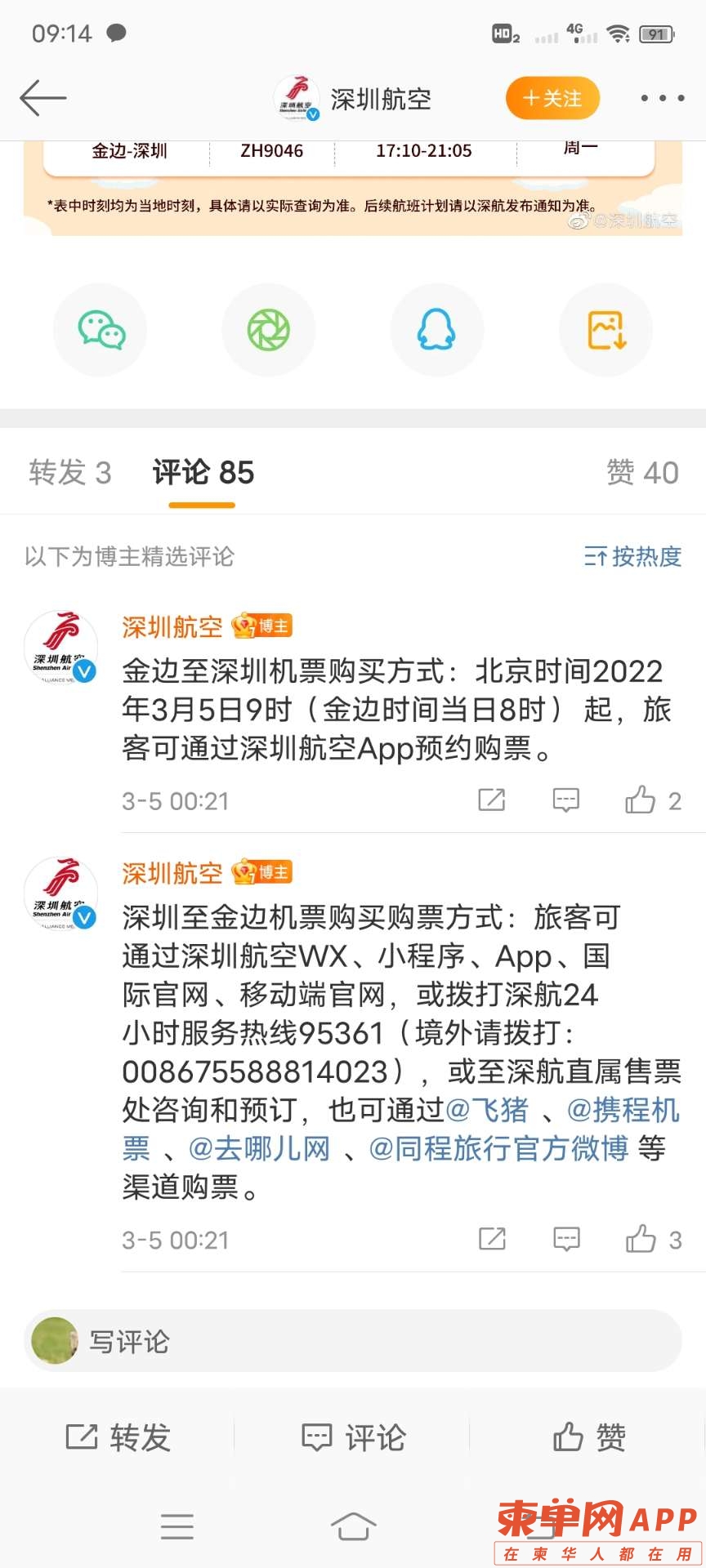Go back using the top-left arrow
This screenshot has height=1568, width=706.
point(42,99)
